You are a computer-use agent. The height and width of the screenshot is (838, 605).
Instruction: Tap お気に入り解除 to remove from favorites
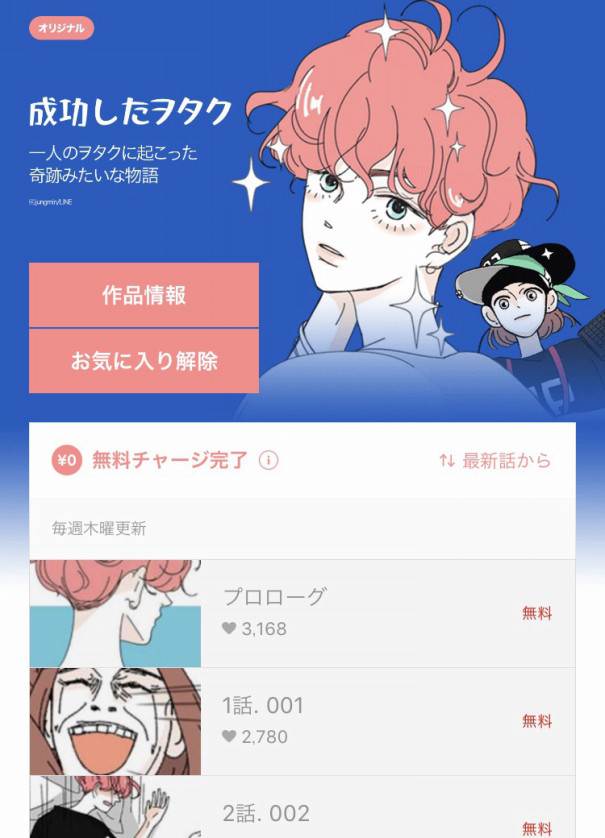pyautogui.click(x=144, y=361)
